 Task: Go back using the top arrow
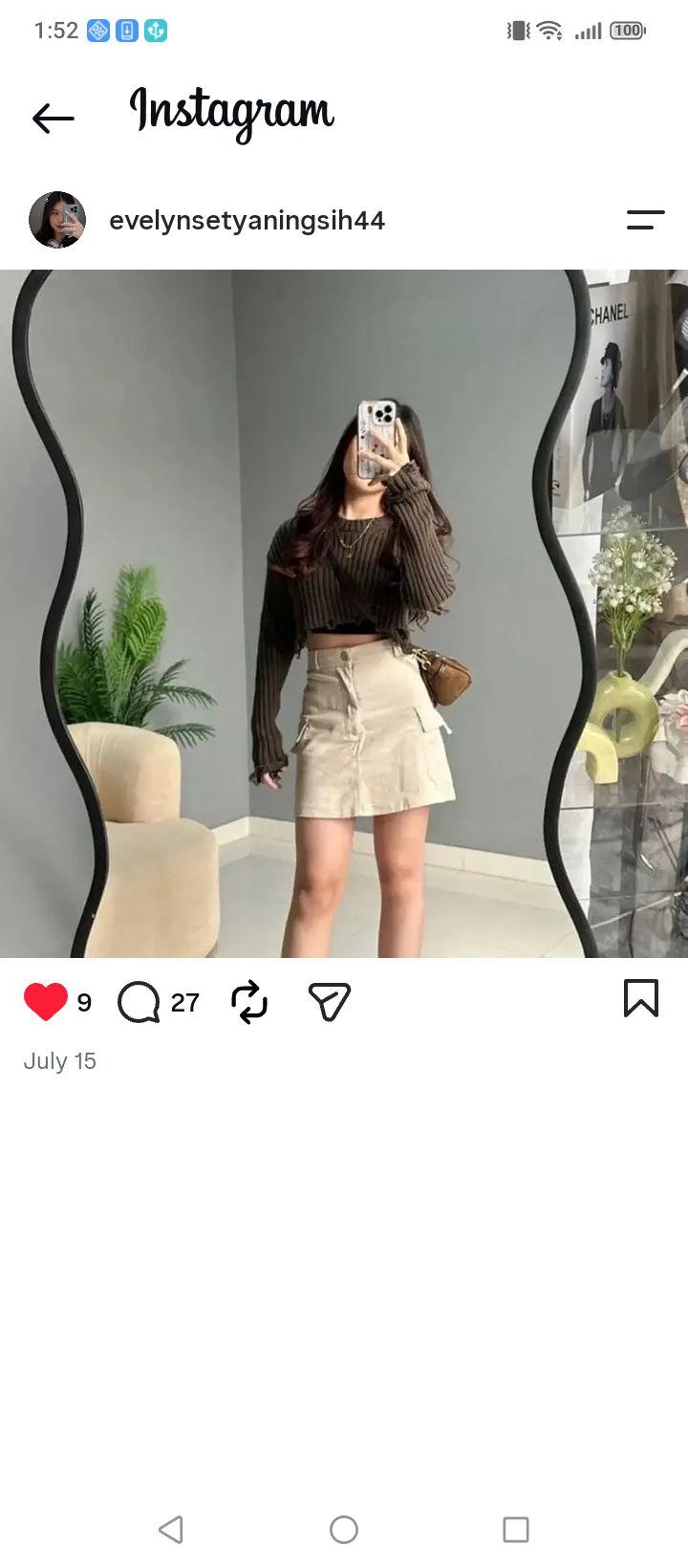point(53,119)
